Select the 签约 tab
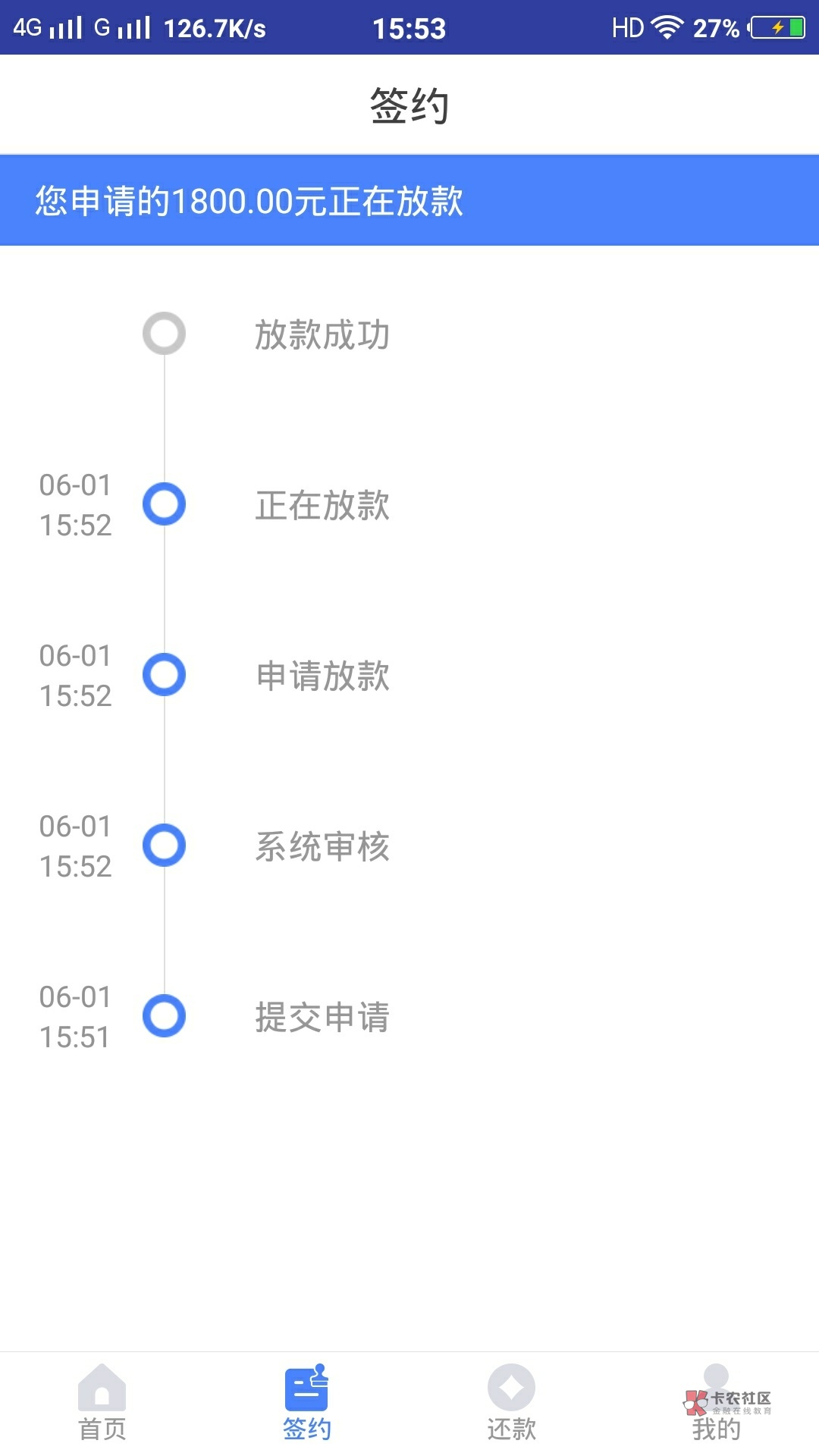Image resolution: width=819 pixels, height=1456 pixels. pyautogui.click(x=307, y=1403)
